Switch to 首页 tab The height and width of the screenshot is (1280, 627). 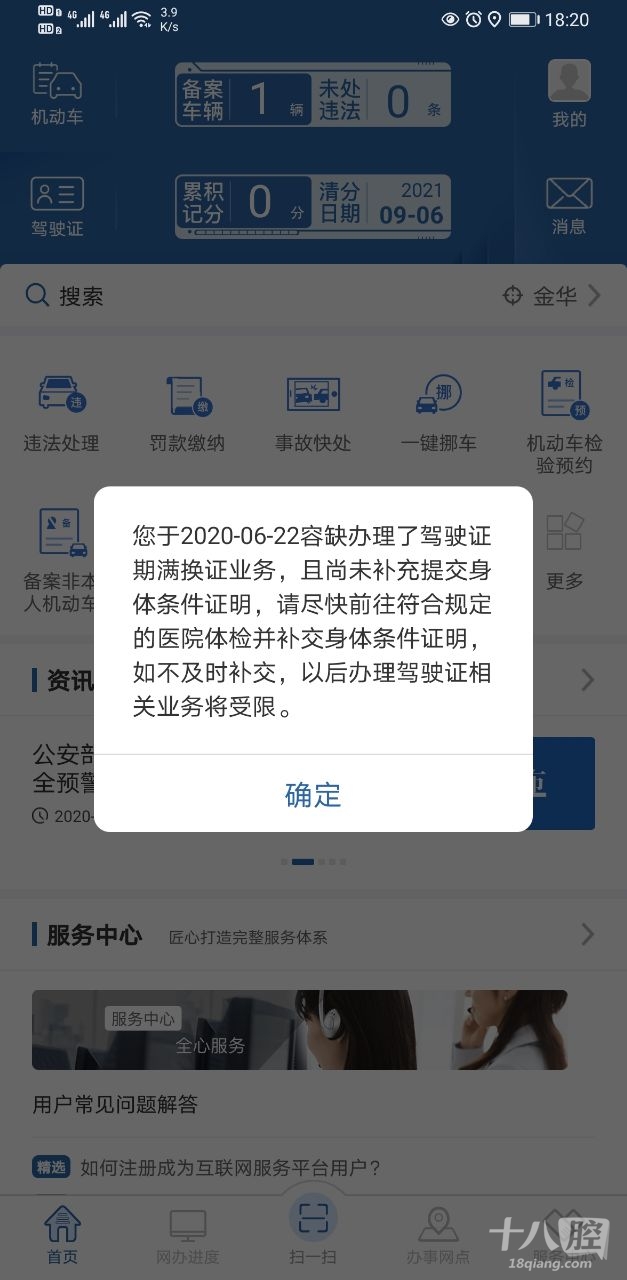point(62,1236)
